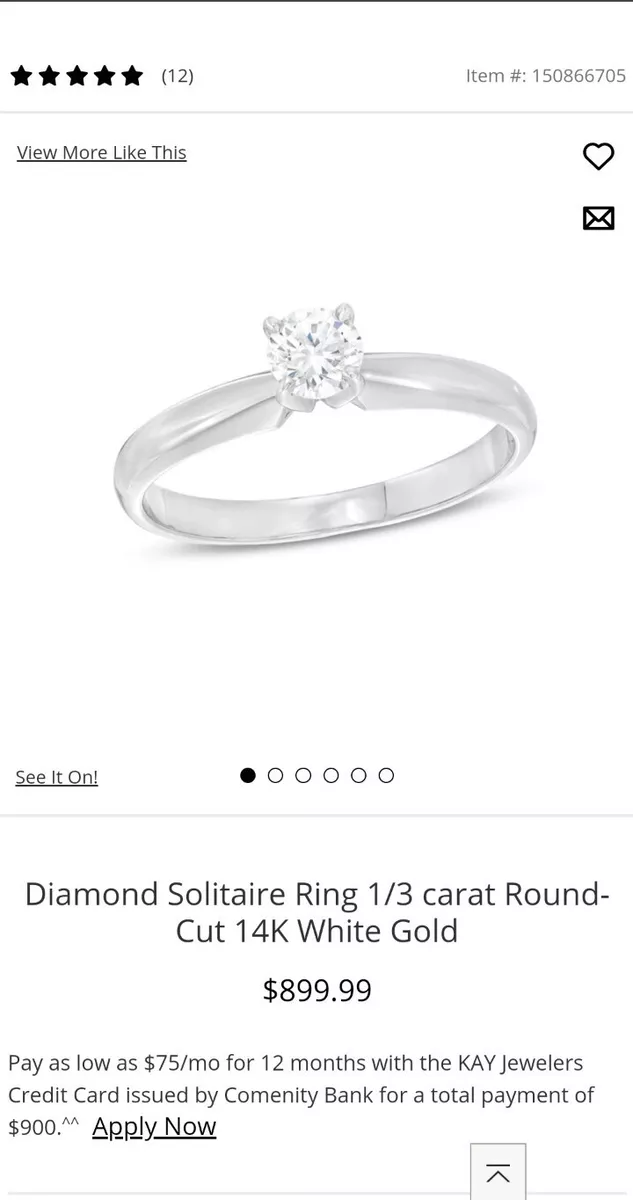Open View More Like This link
Screen dimensions: 633x1200
(x=101, y=153)
